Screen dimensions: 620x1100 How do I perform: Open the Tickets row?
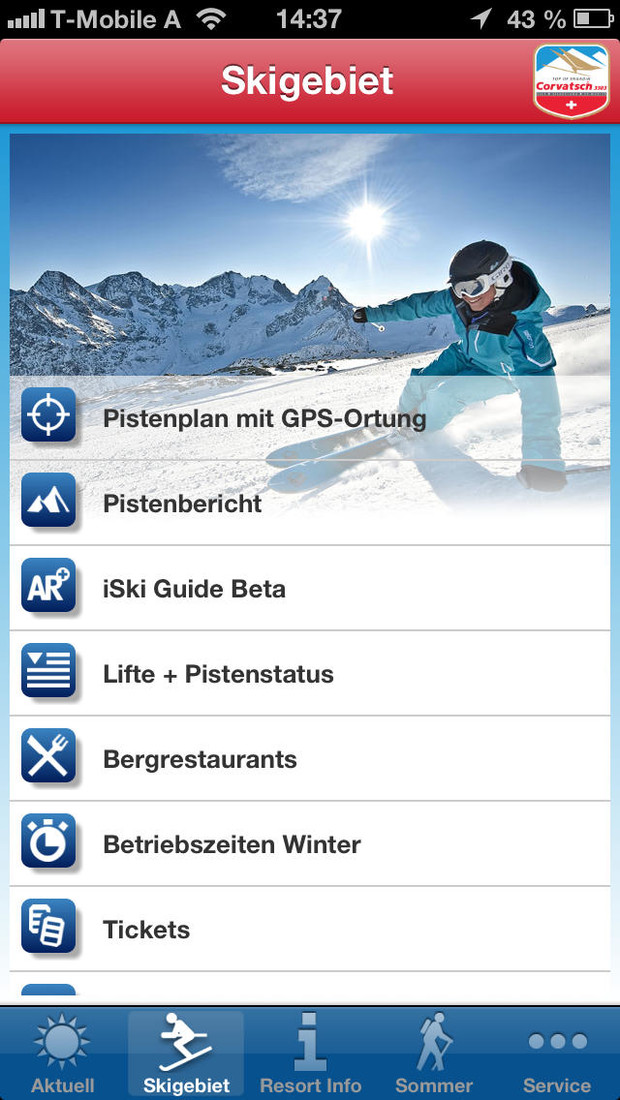point(310,929)
